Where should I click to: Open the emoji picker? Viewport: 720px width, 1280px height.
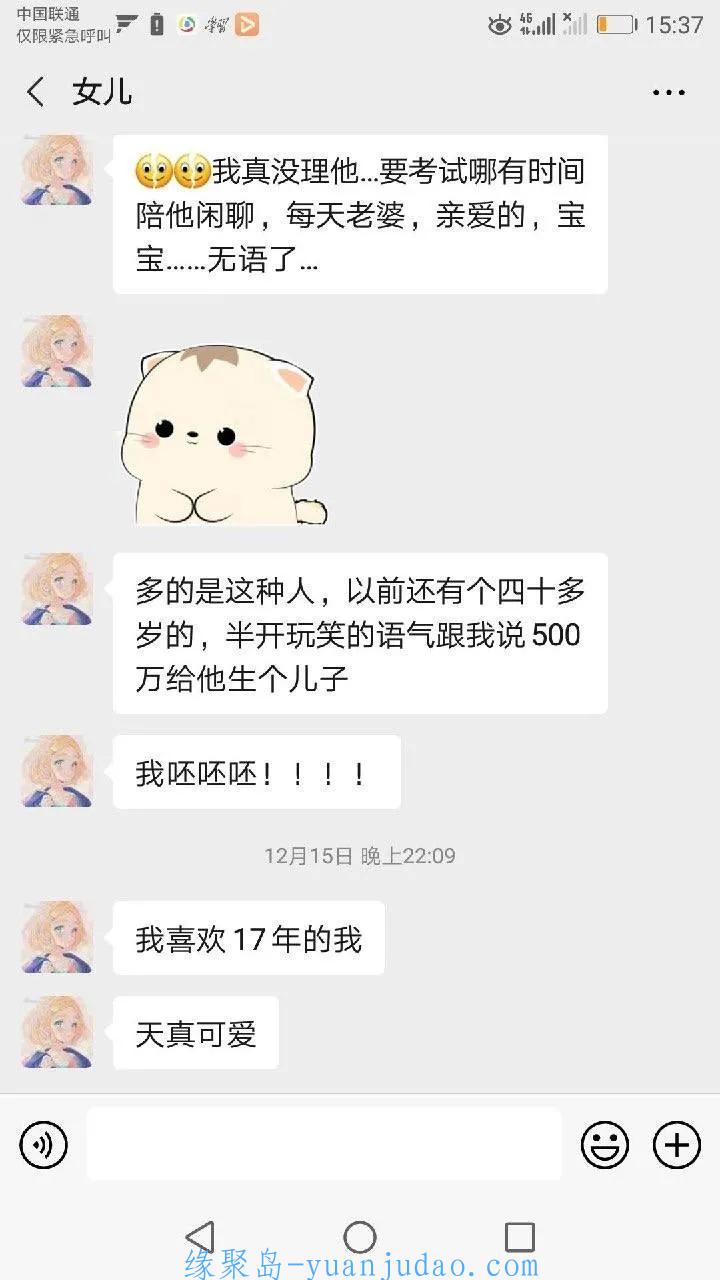[605, 1144]
